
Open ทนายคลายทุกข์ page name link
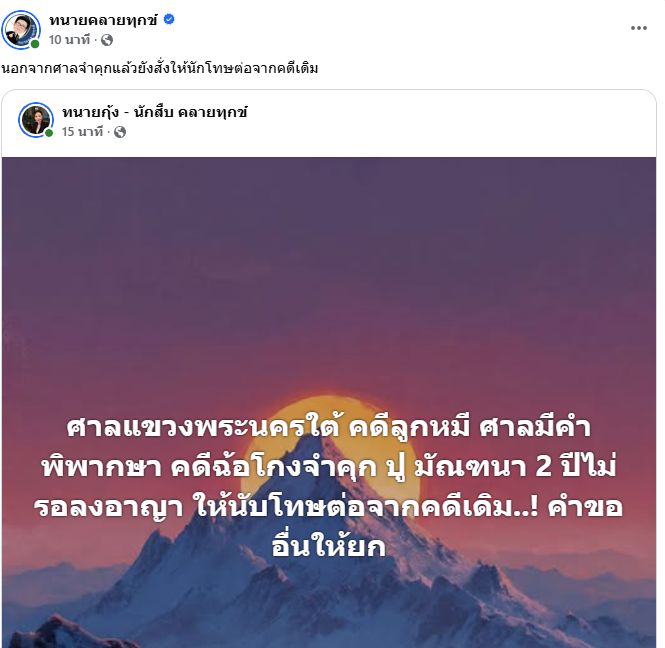pyautogui.click(x=103, y=20)
